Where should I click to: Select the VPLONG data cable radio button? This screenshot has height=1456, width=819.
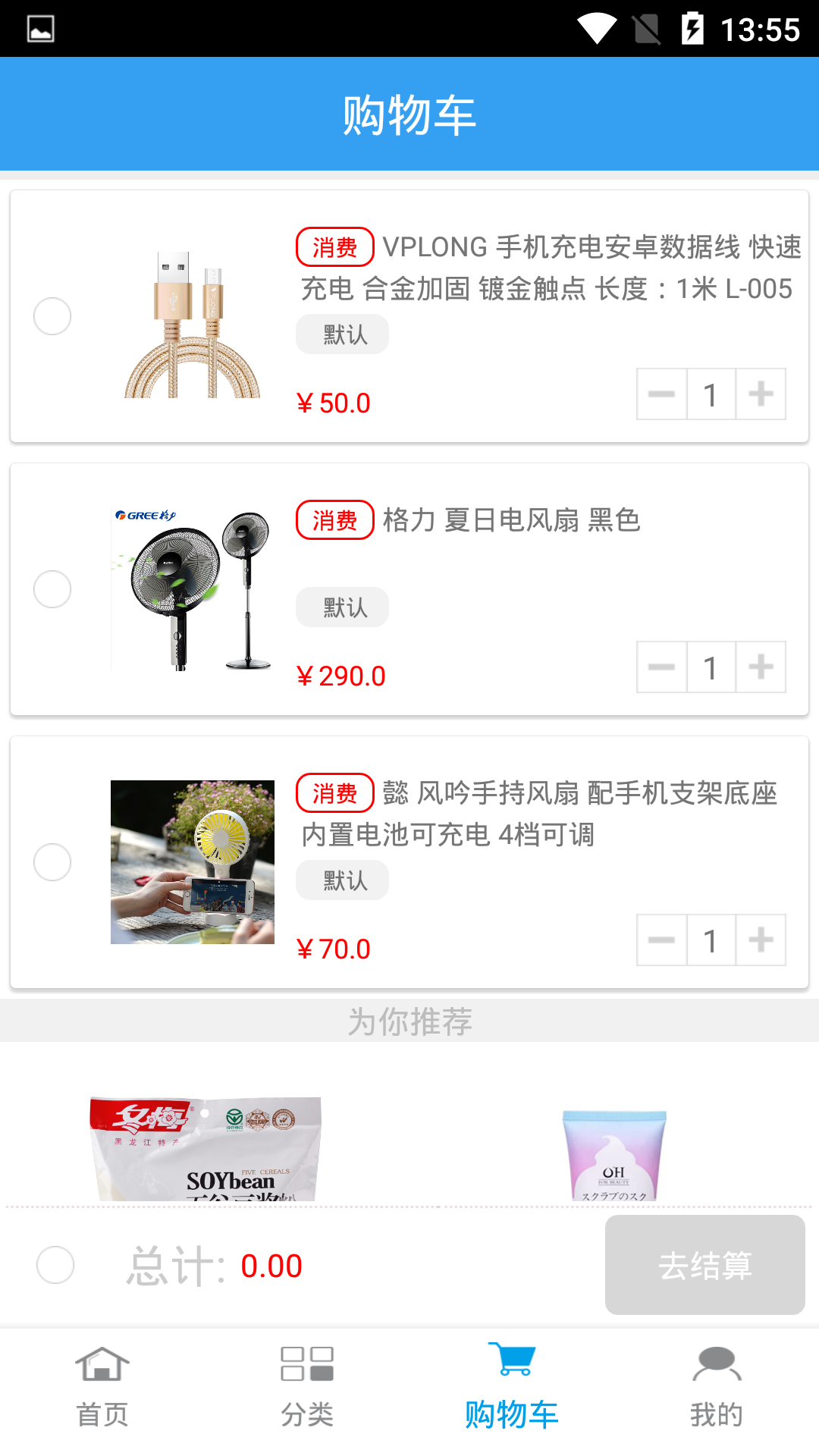point(53,317)
